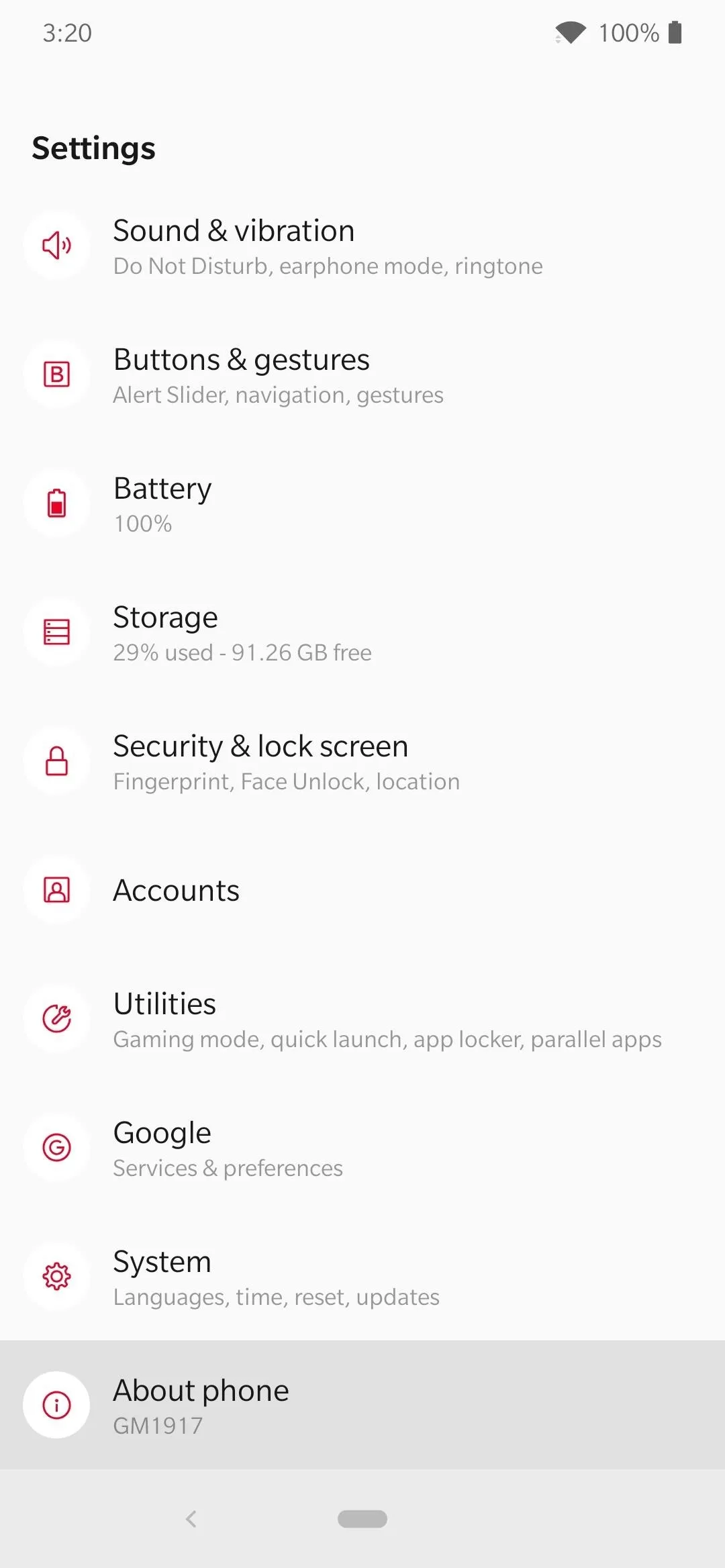Open Sound & vibration settings
Image resolution: width=725 pixels, height=1568 pixels.
click(x=362, y=246)
